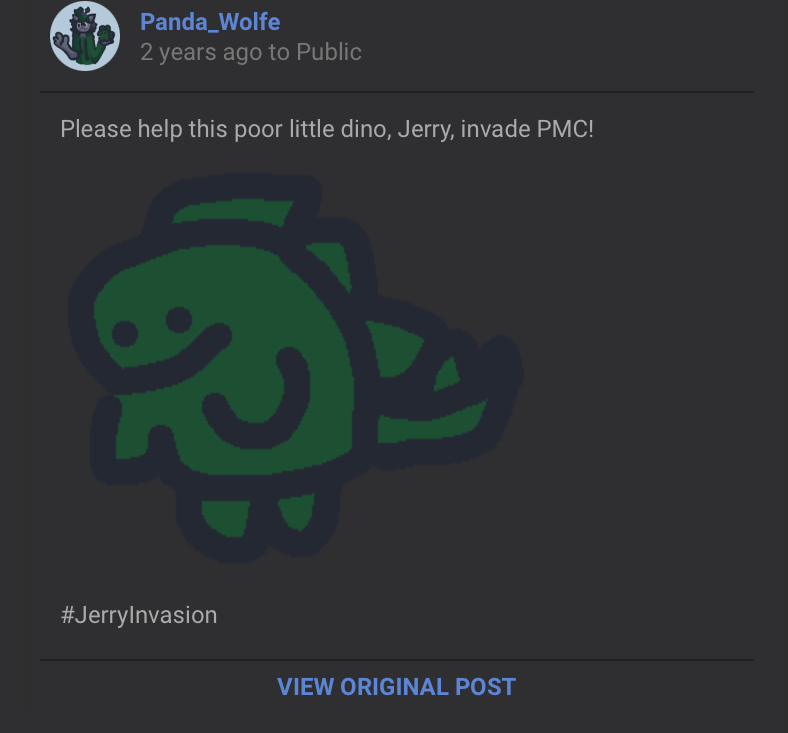Viewport: 788px width, 733px height.
Task: View the original post
Action: [x=396, y=687]
